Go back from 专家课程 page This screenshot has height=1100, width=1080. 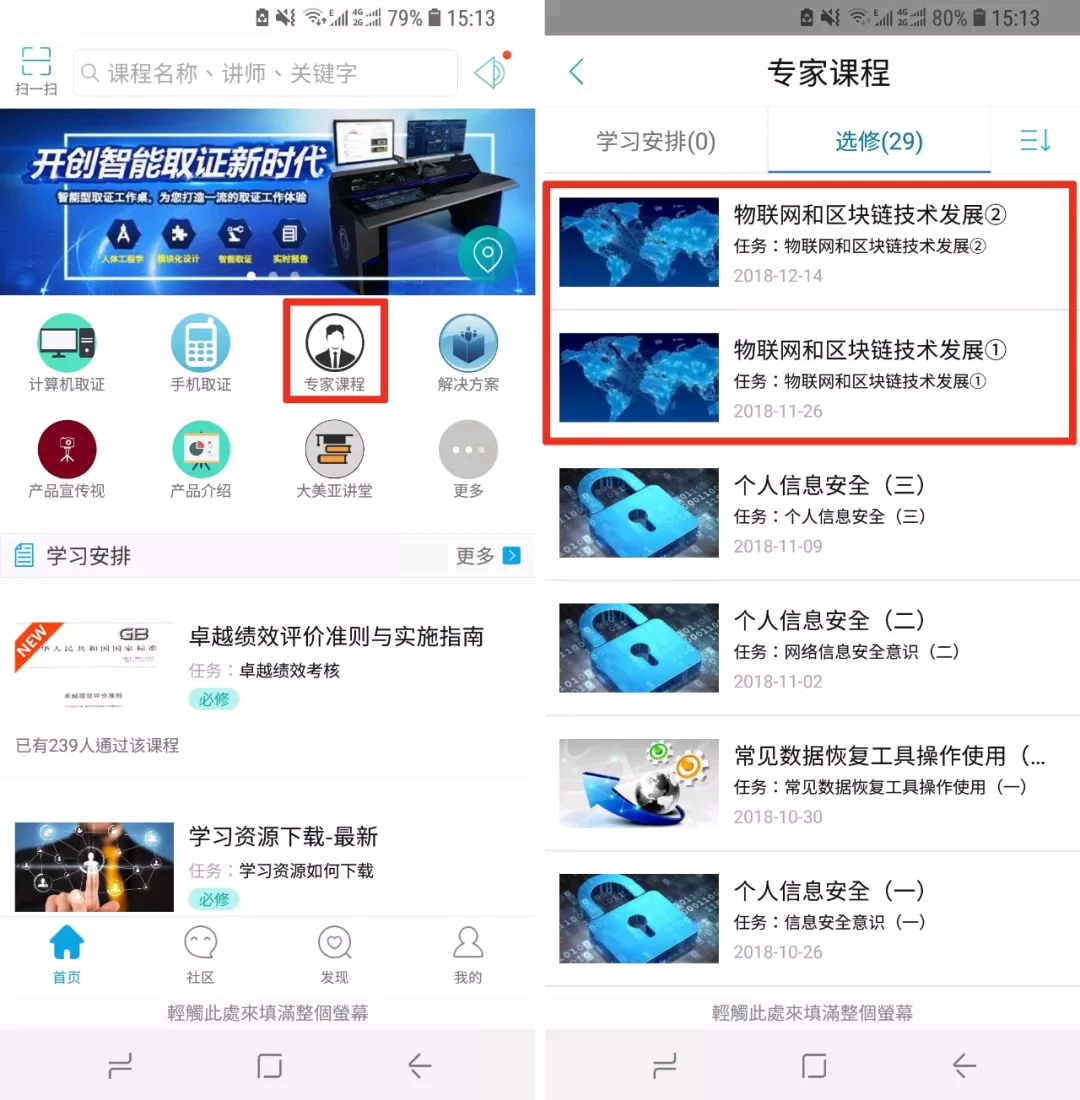(x=576, y=72)
